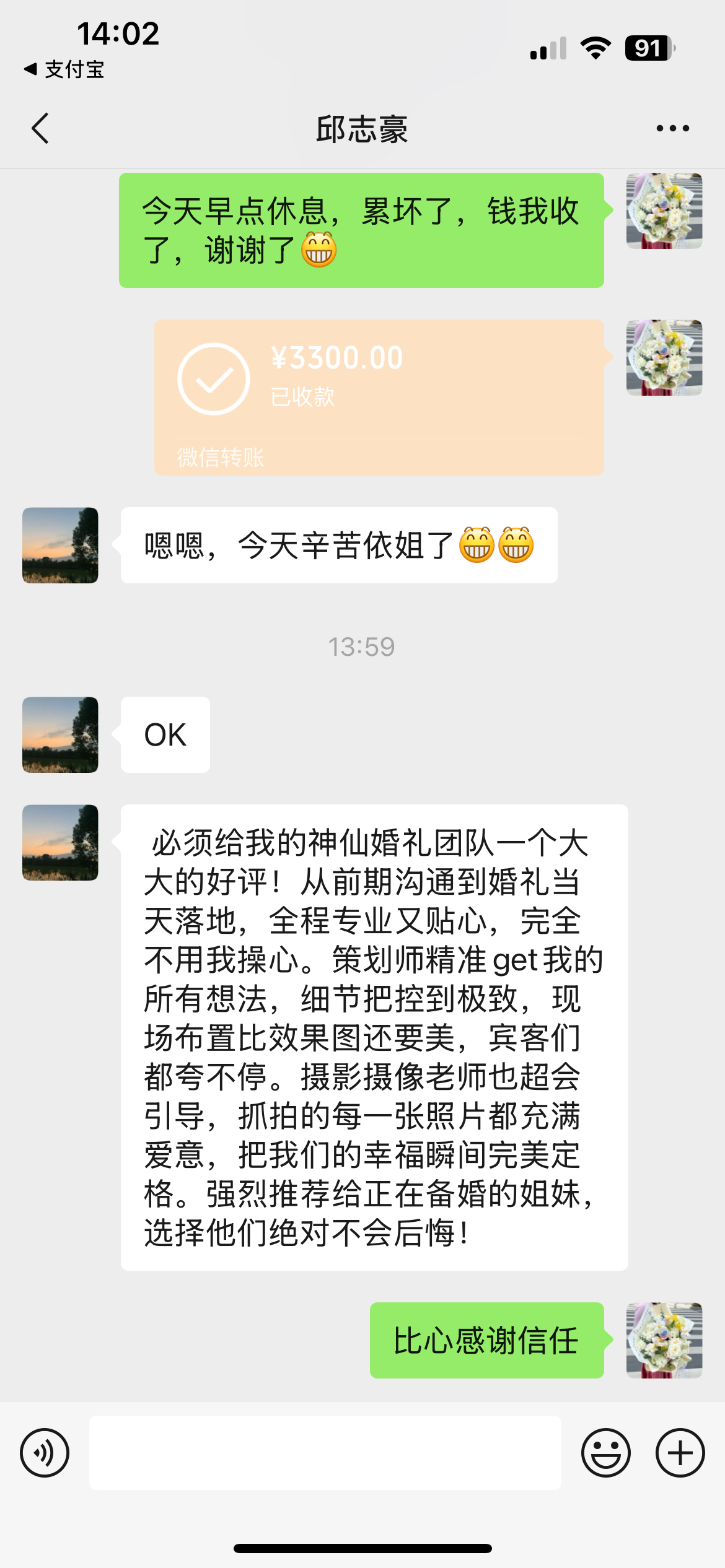Open the emoji sticker panel
The height and width of the screenshot is (1568, 725).
(x=605, y=1453)
